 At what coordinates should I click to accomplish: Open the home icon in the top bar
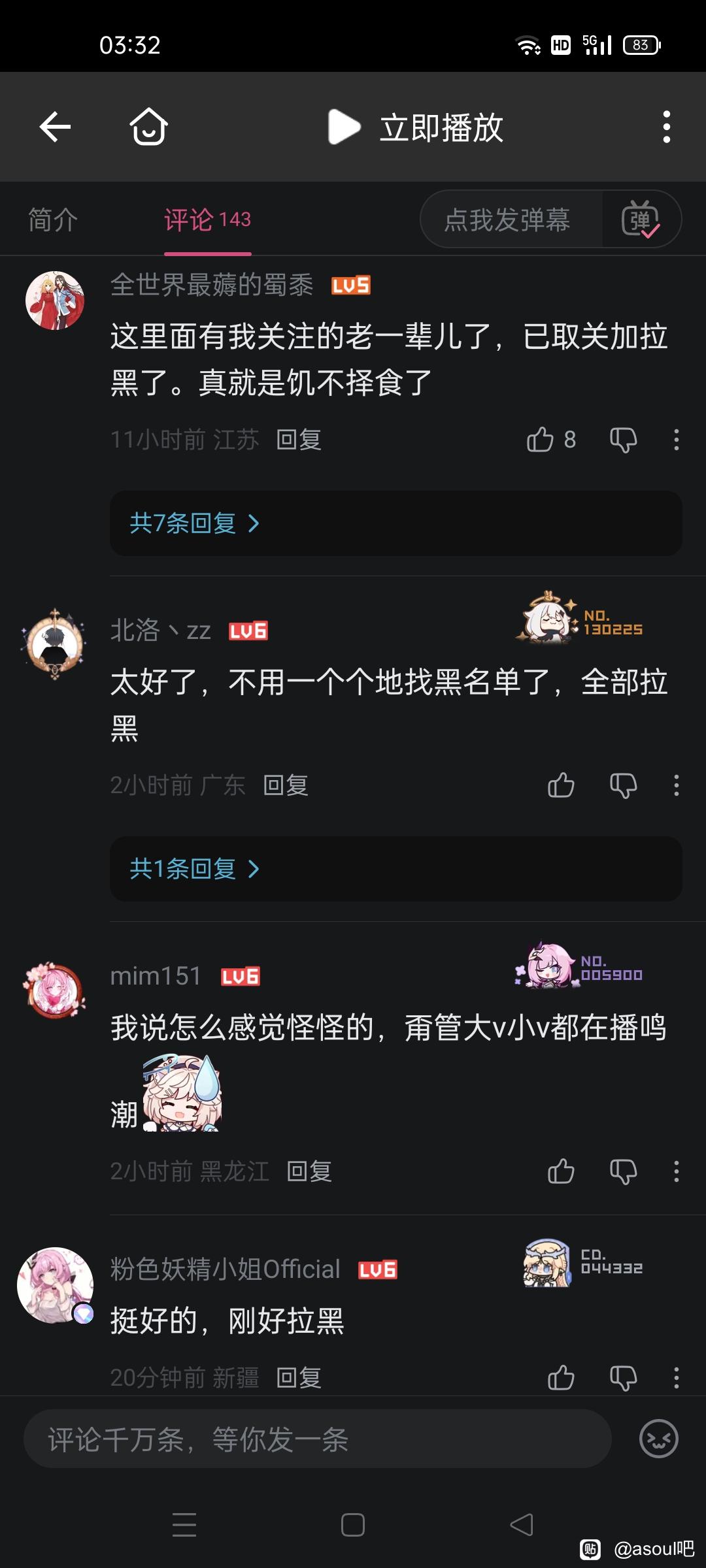(148, 127)
